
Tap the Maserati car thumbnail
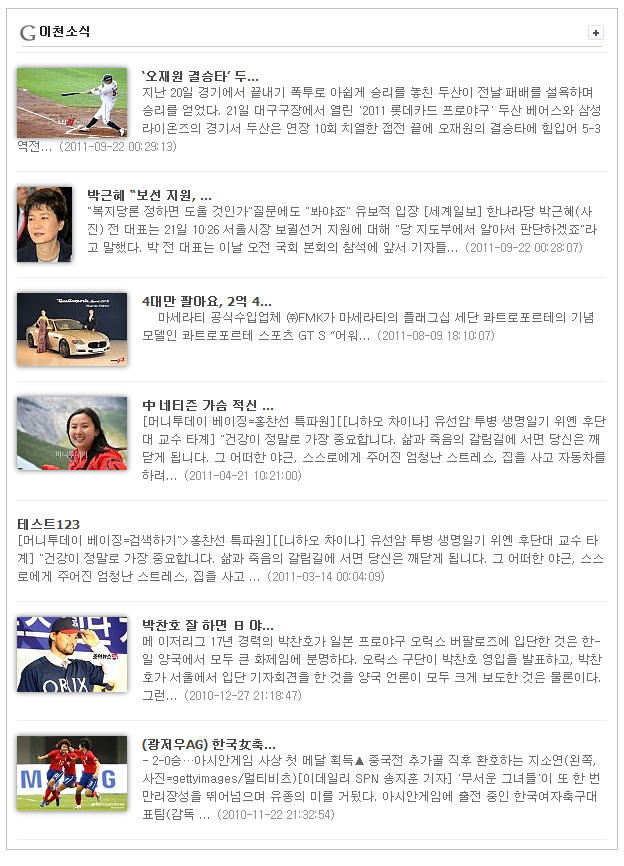coord(72,329)
